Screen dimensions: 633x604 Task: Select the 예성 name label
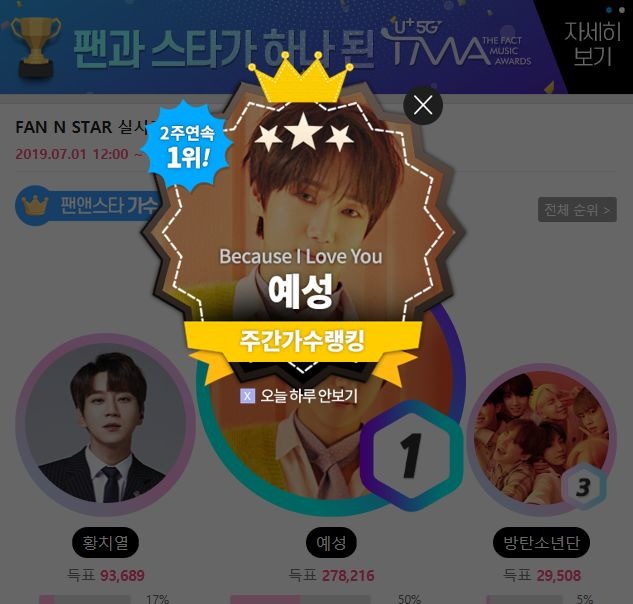pos(330,543)
